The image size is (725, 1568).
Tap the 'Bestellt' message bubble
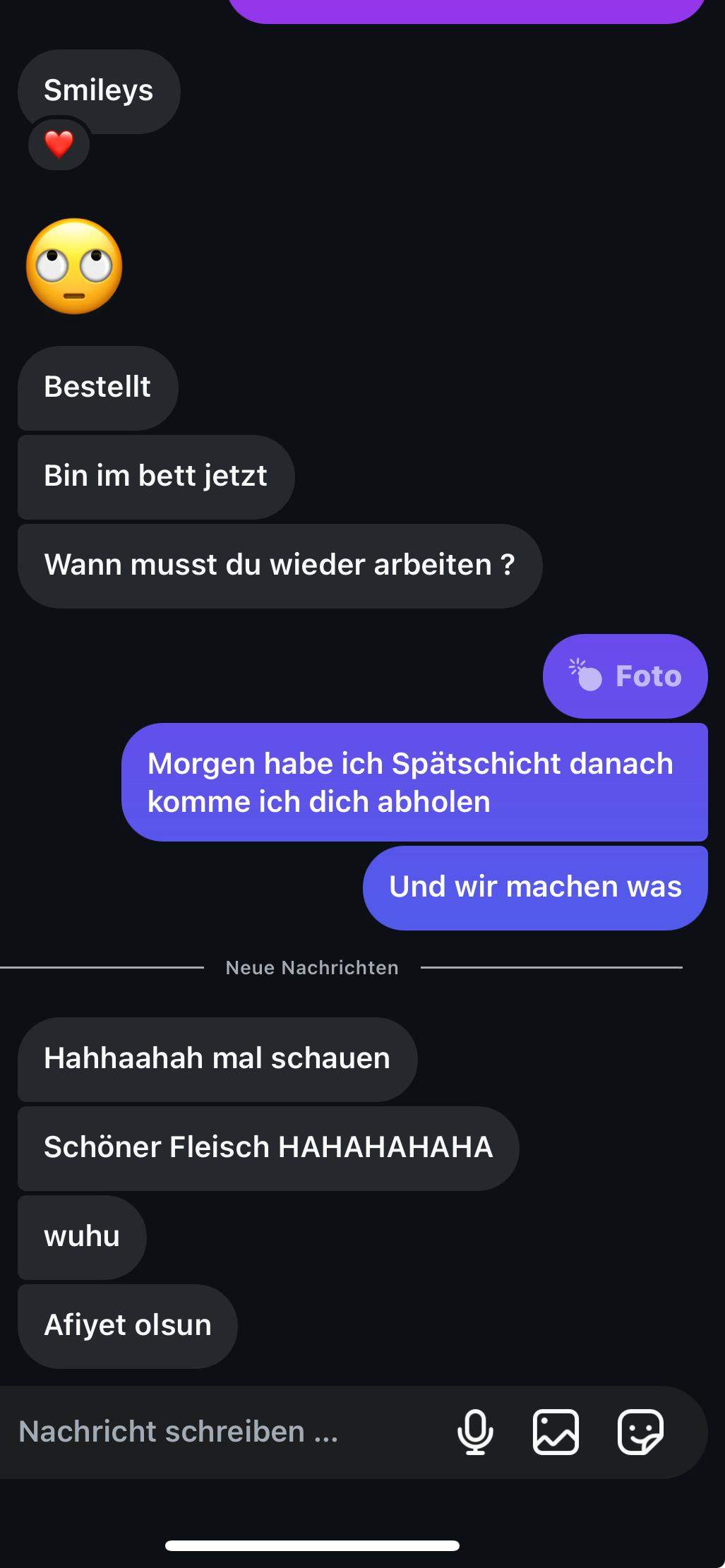[97, 387]
